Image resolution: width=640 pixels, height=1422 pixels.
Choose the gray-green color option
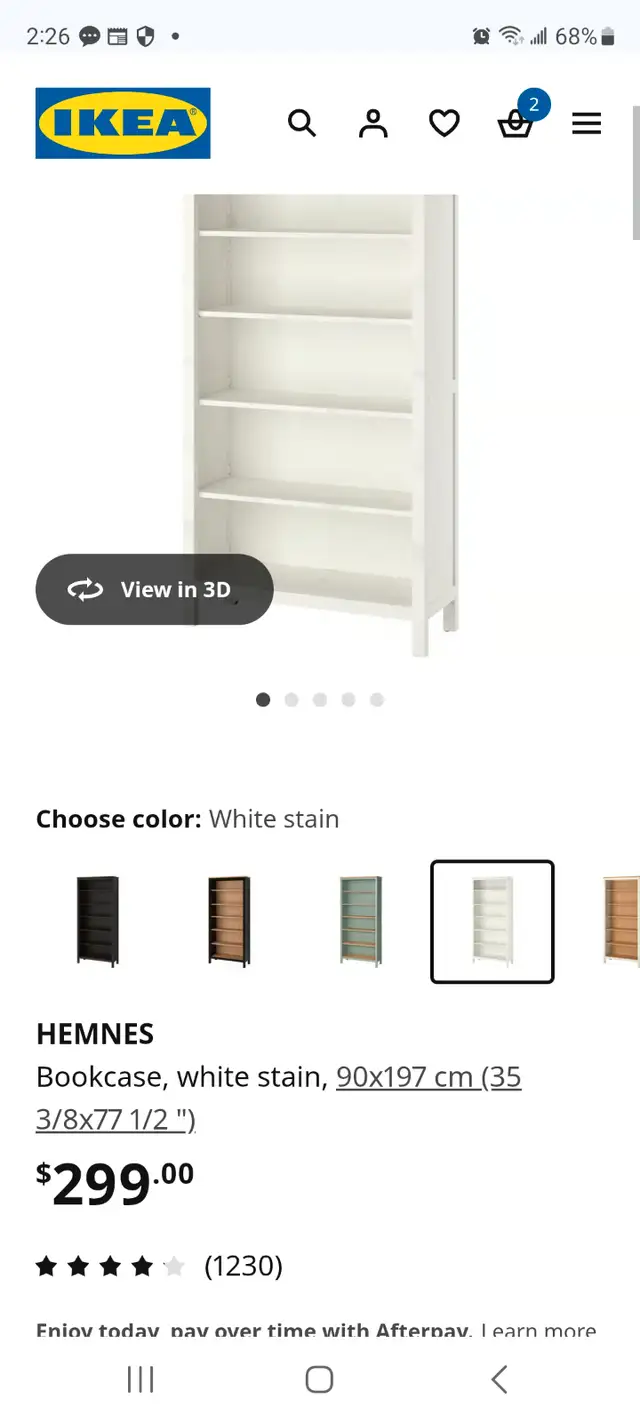click(360, 921)
